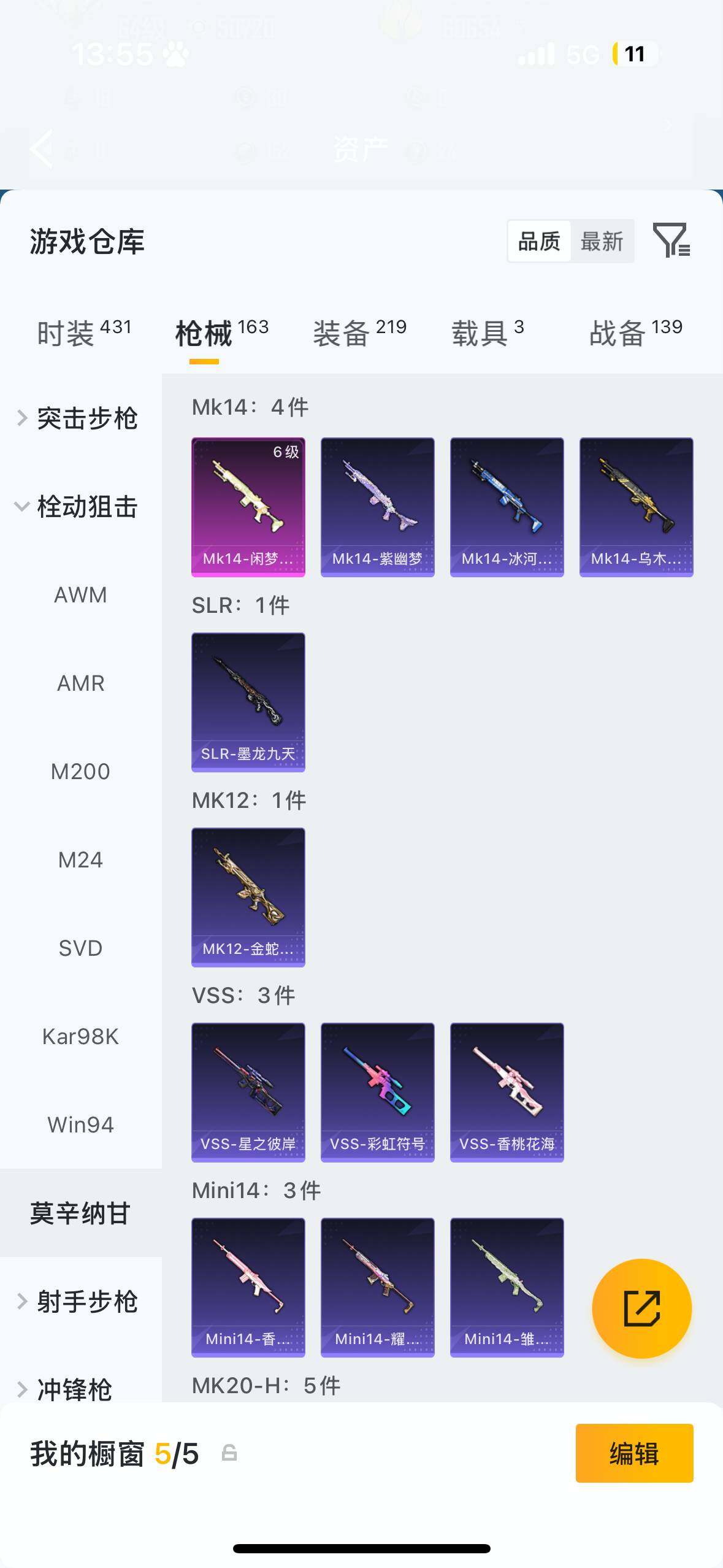Viewport: 723px width, 1568px height.
Task: Sort the warehouse by 品质
Action: pos(539,242)
